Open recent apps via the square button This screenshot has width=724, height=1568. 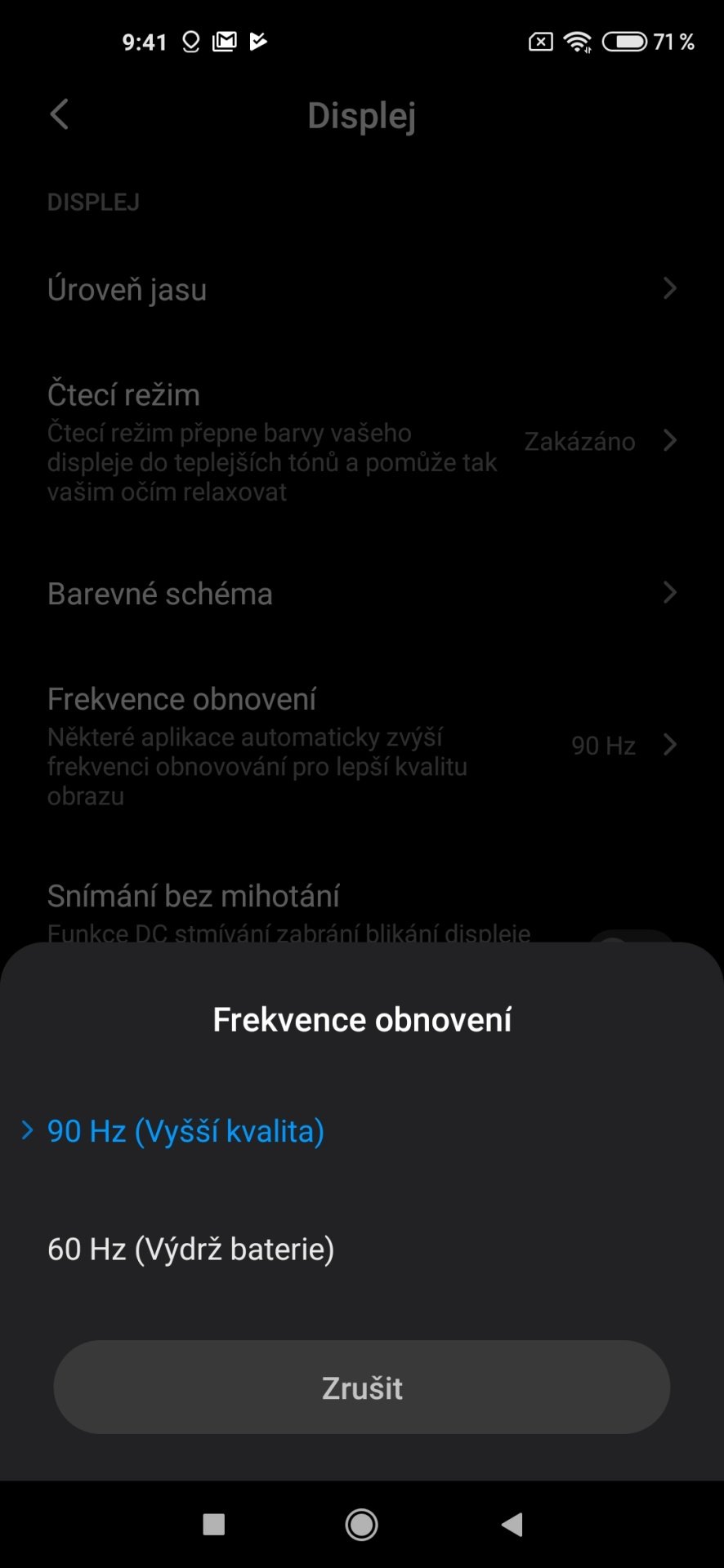[x=213, y=1524]
